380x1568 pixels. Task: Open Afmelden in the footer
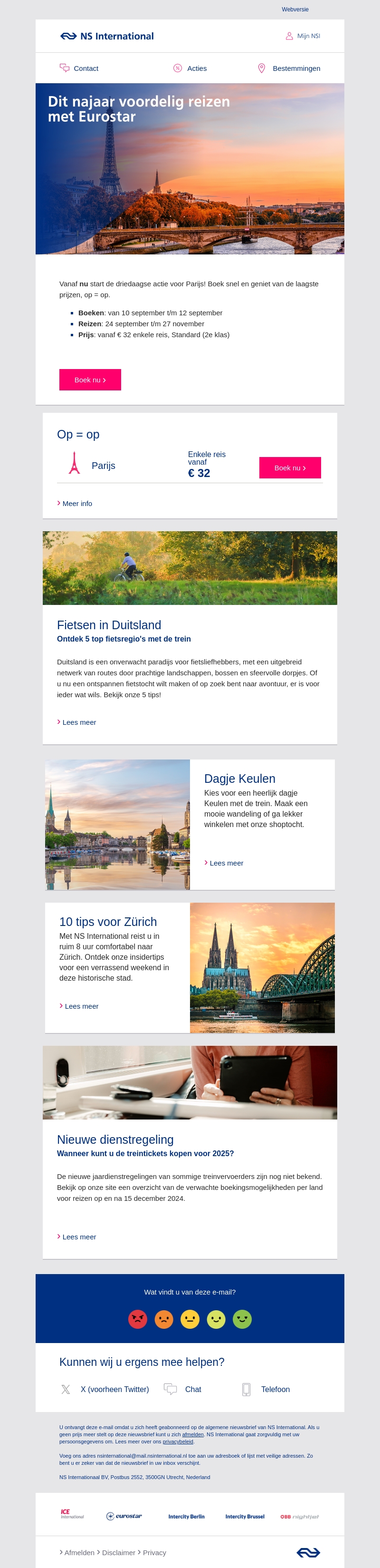79,1552
